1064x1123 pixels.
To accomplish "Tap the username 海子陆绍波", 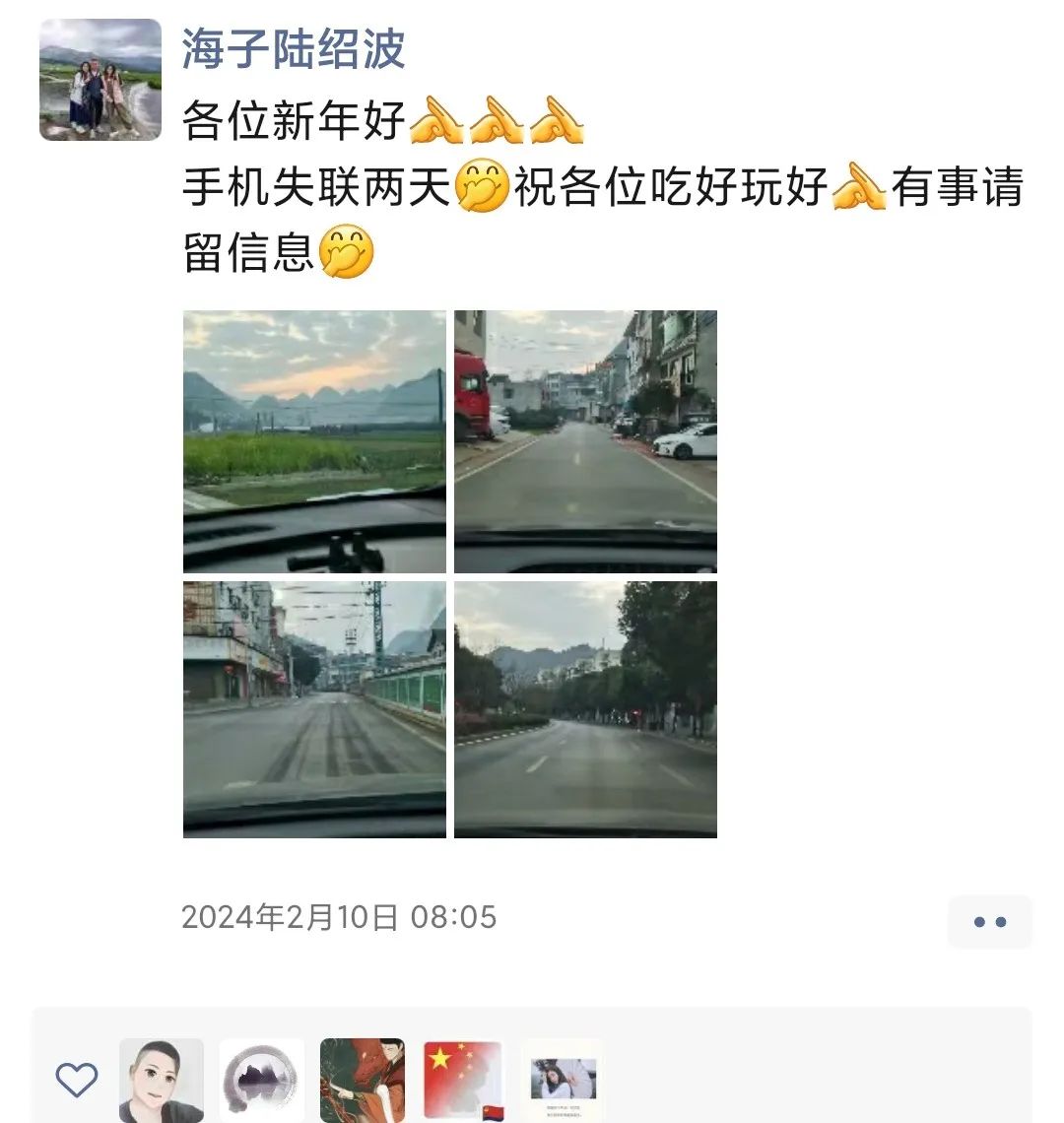I will [x=293, y=48].
